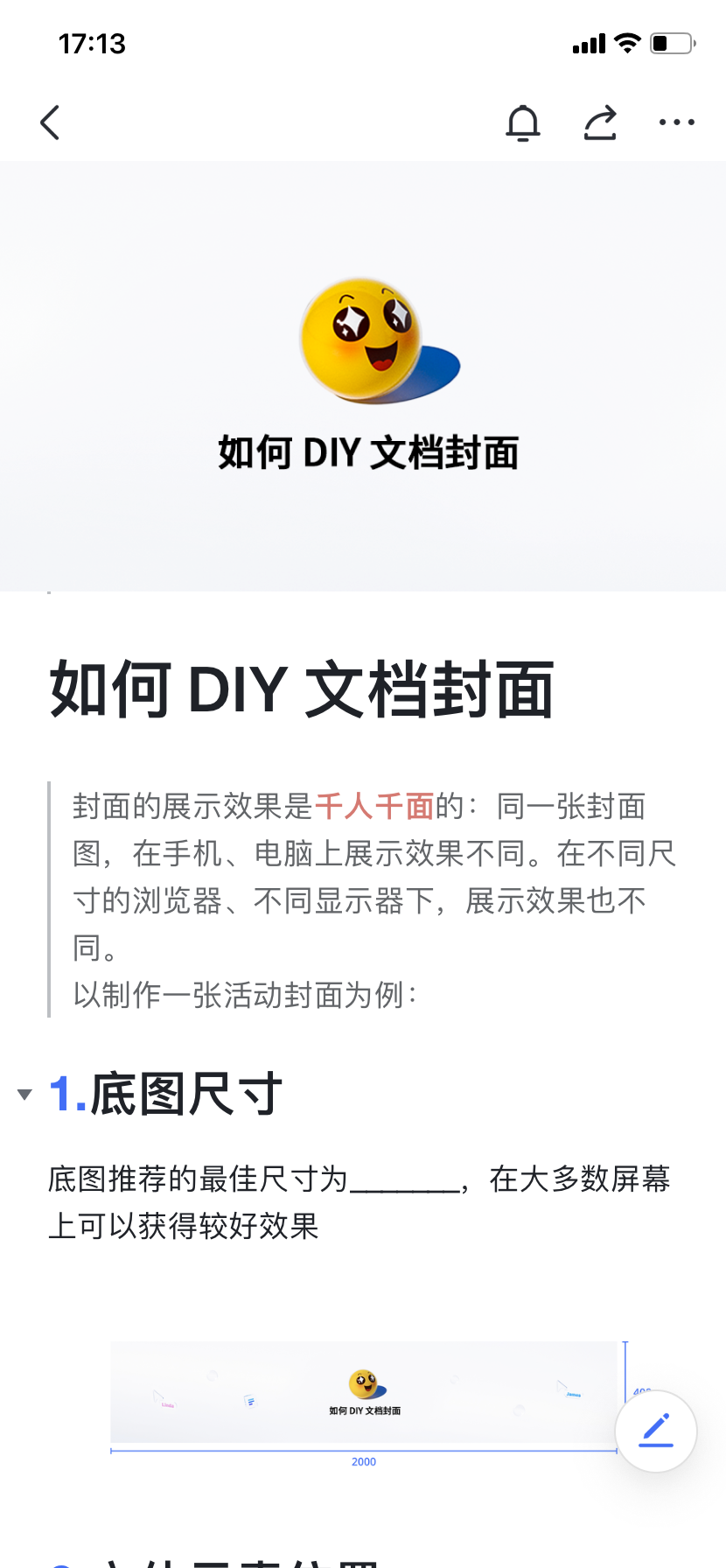Share this document
726x1568 pixels.
click(x=600, y=122)
